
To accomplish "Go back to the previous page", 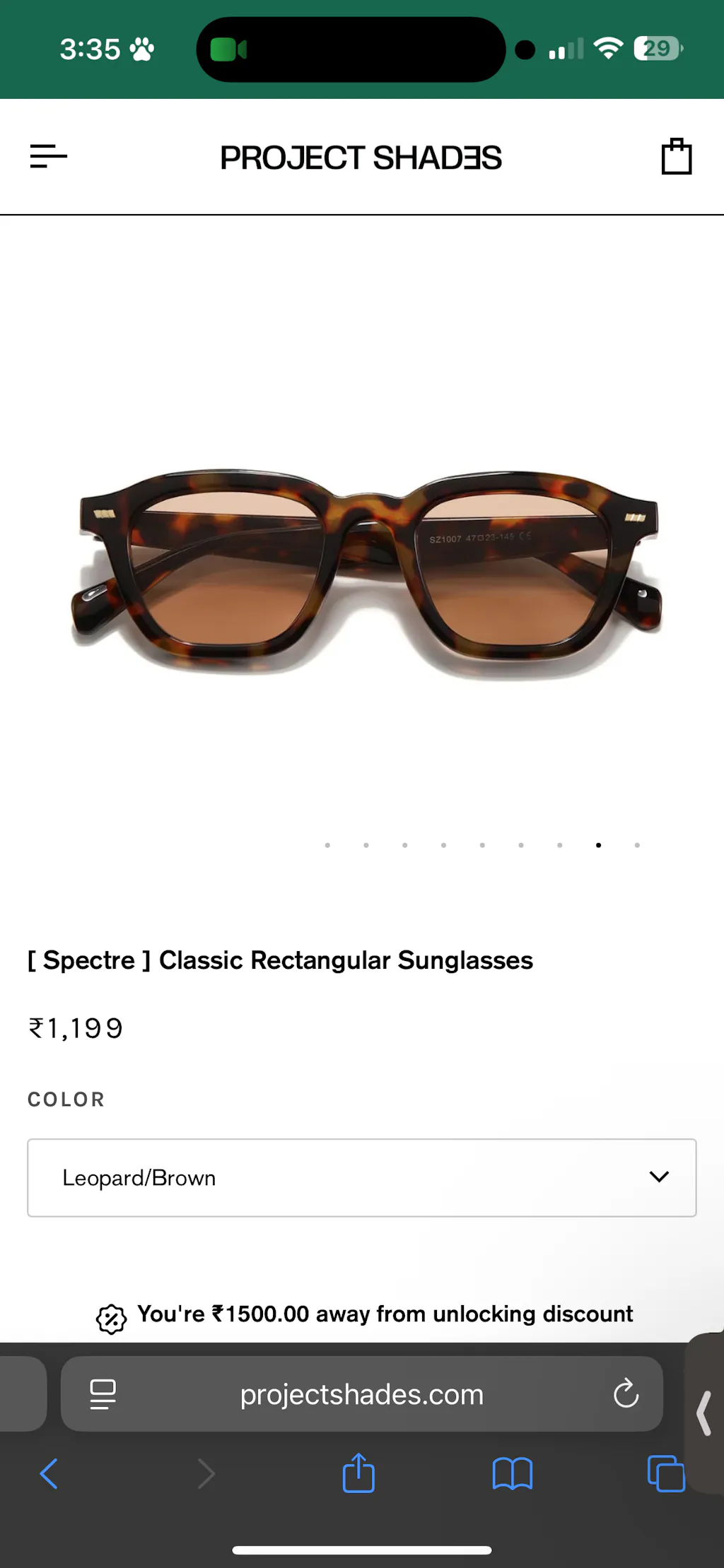I will point(49,1473).
